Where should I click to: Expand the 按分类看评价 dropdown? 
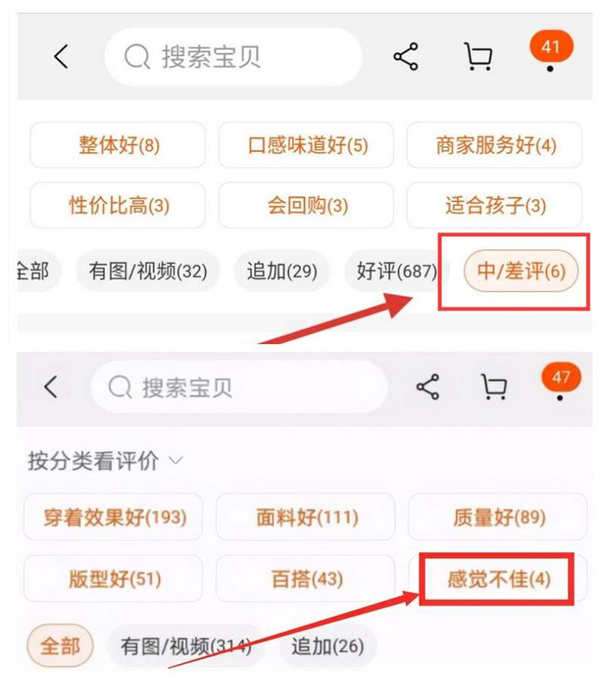click(x=105, y=460)
